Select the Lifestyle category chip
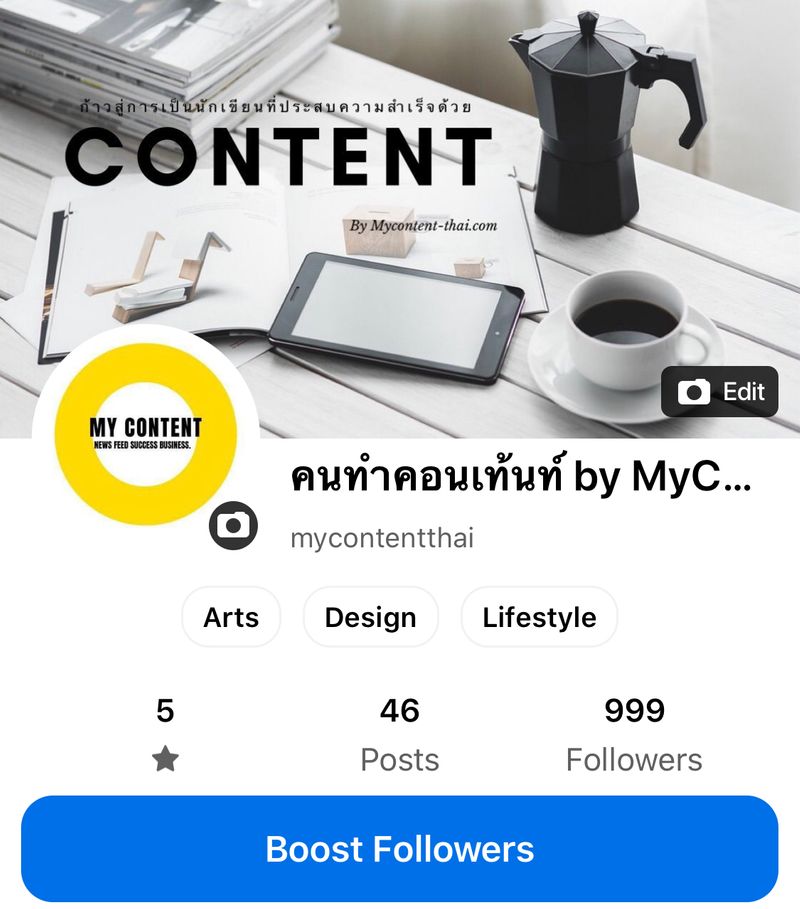Screen dimensions: 800x909 tap(539, 617)
